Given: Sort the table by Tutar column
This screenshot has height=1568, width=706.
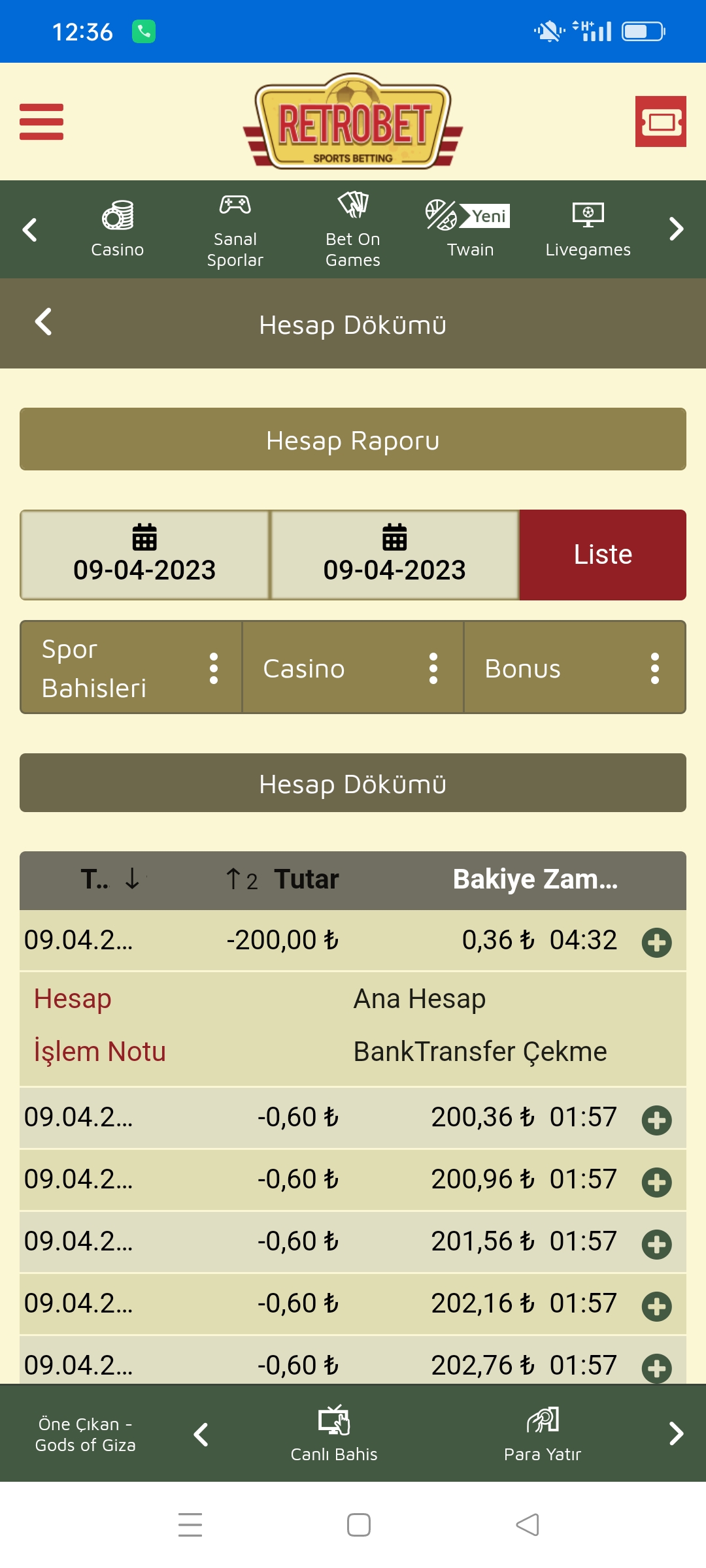Looking at the screenshot, I should 305,879.
